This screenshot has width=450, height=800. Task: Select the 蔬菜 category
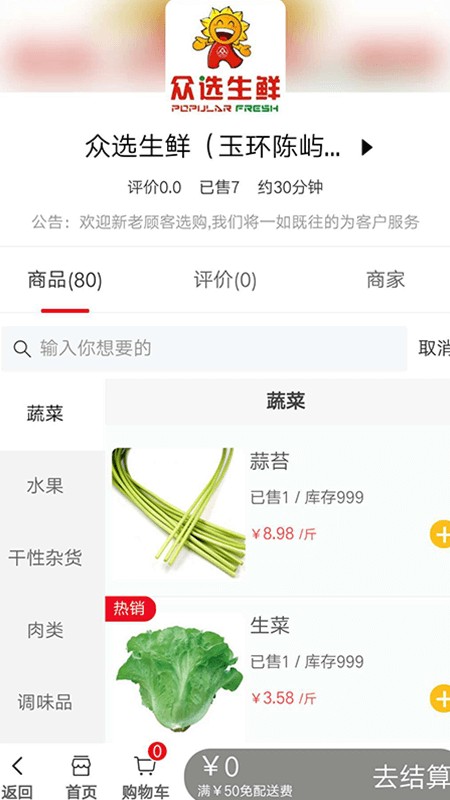pos(45,414)
